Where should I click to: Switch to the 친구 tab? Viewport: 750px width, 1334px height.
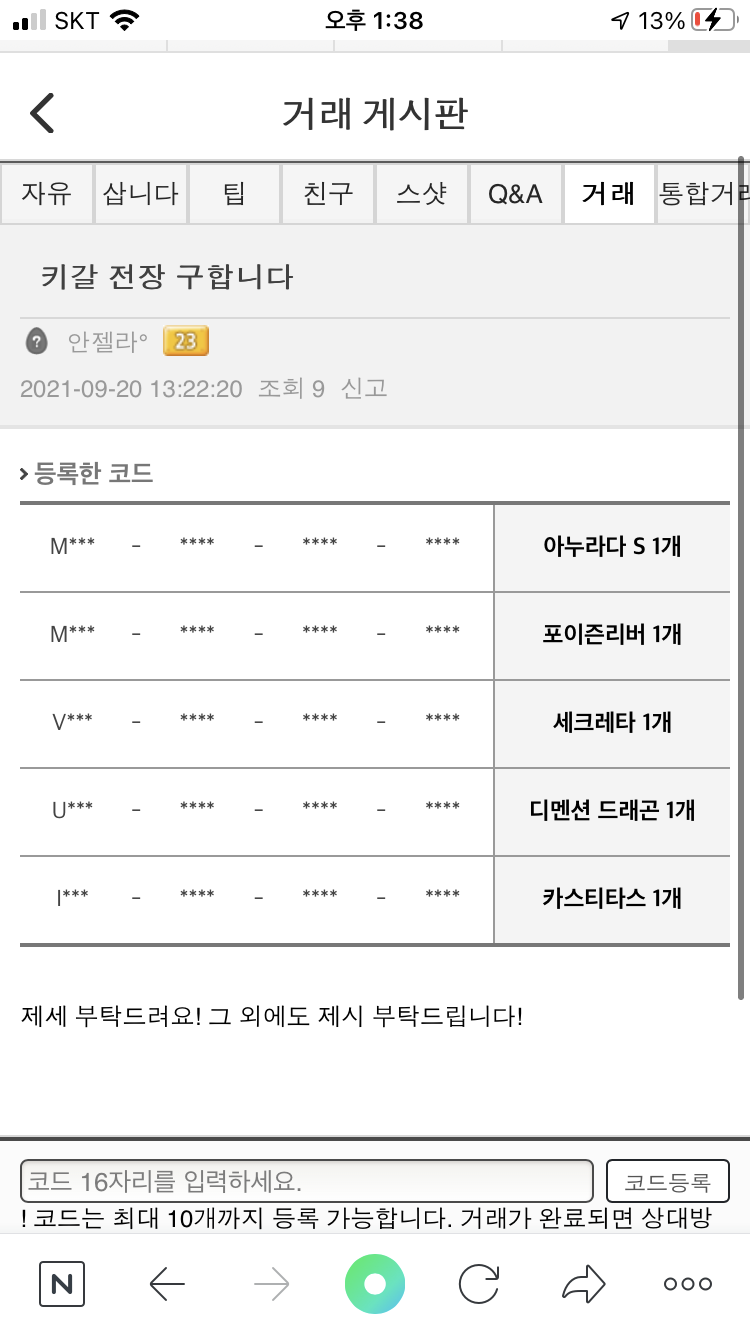point(328,193)
